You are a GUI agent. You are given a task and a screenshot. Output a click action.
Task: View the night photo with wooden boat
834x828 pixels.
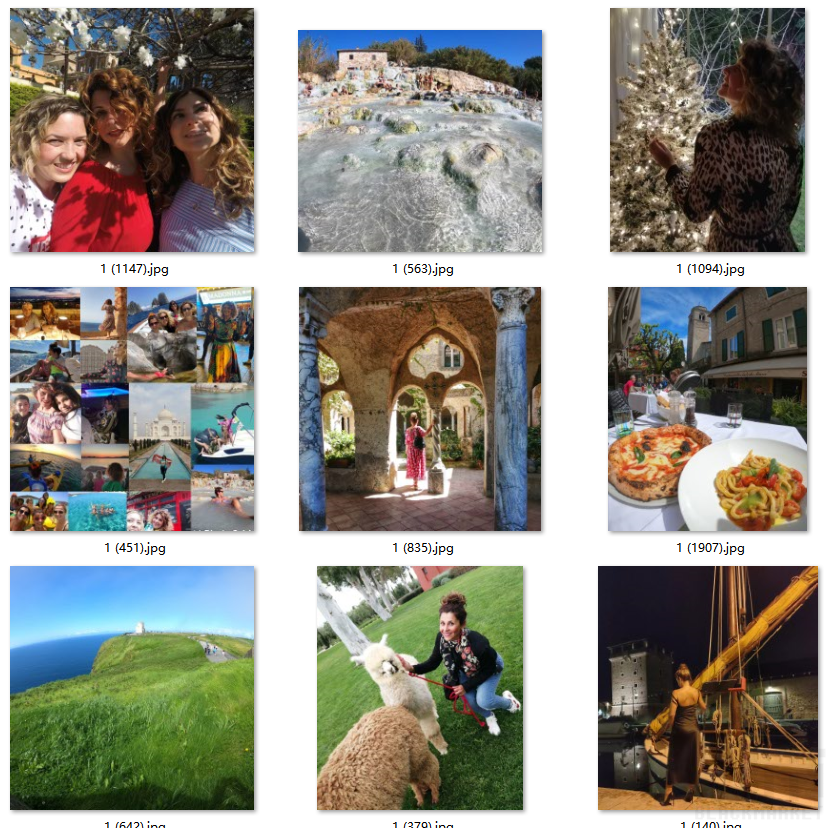[707, 688]
